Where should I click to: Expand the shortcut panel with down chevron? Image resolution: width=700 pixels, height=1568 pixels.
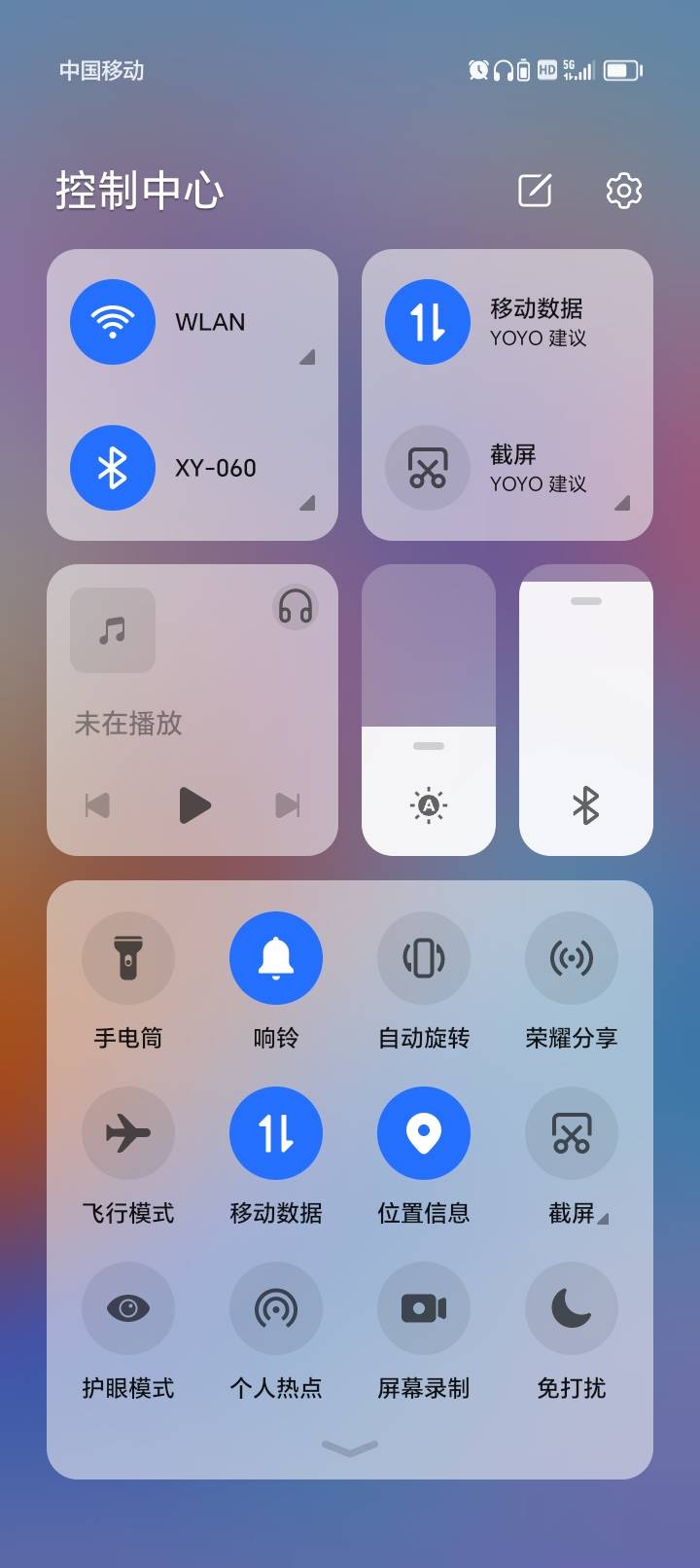350,1448
